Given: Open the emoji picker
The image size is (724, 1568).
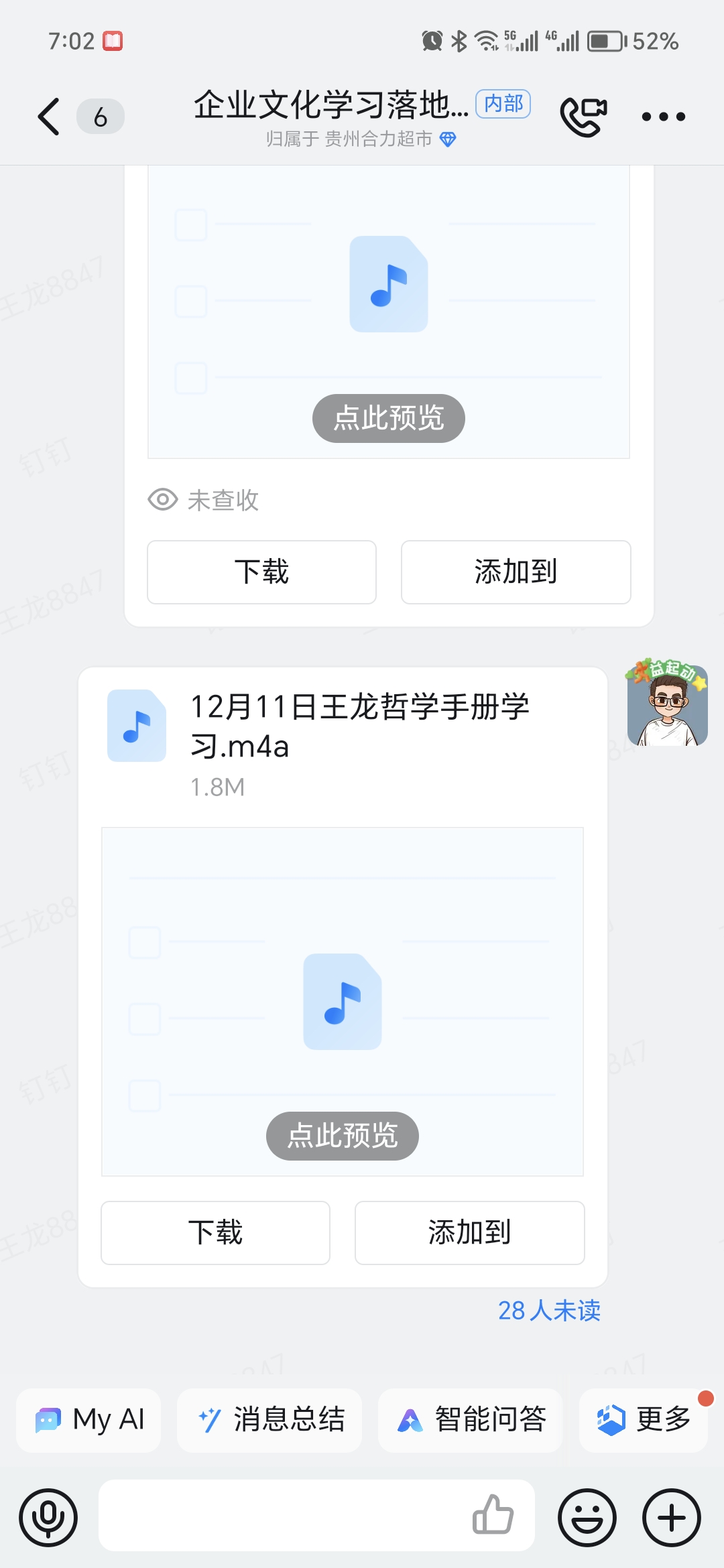Looking at the screenshot, I should tap(587, 1518).
